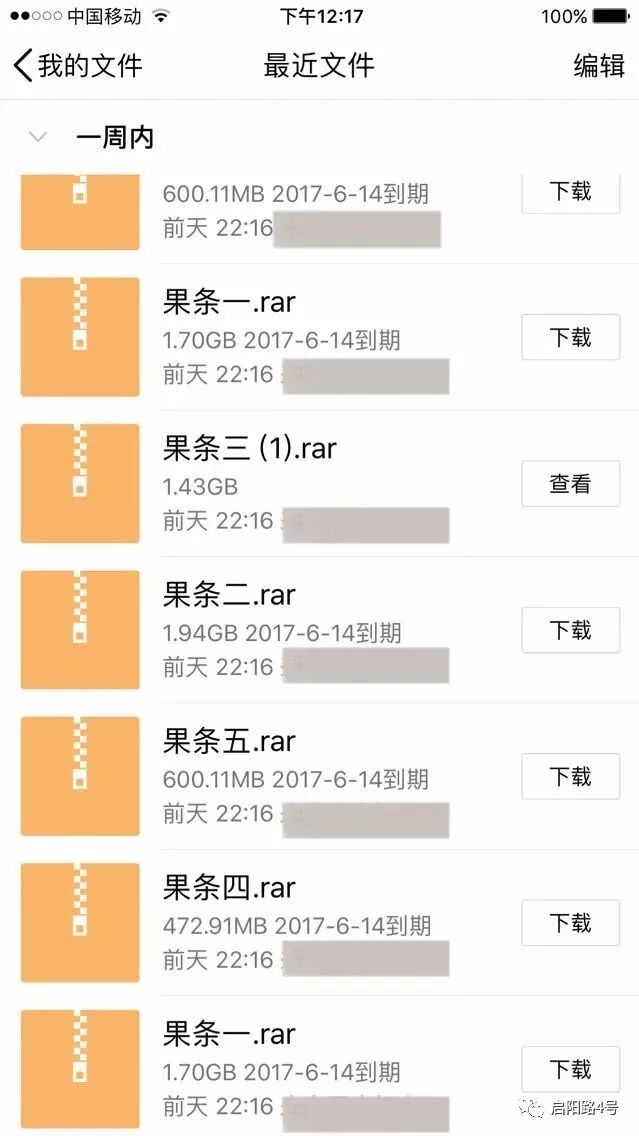Start downloading 果条四.rar
Viewport: 639px width, 1136px height.
pos(570,922)
